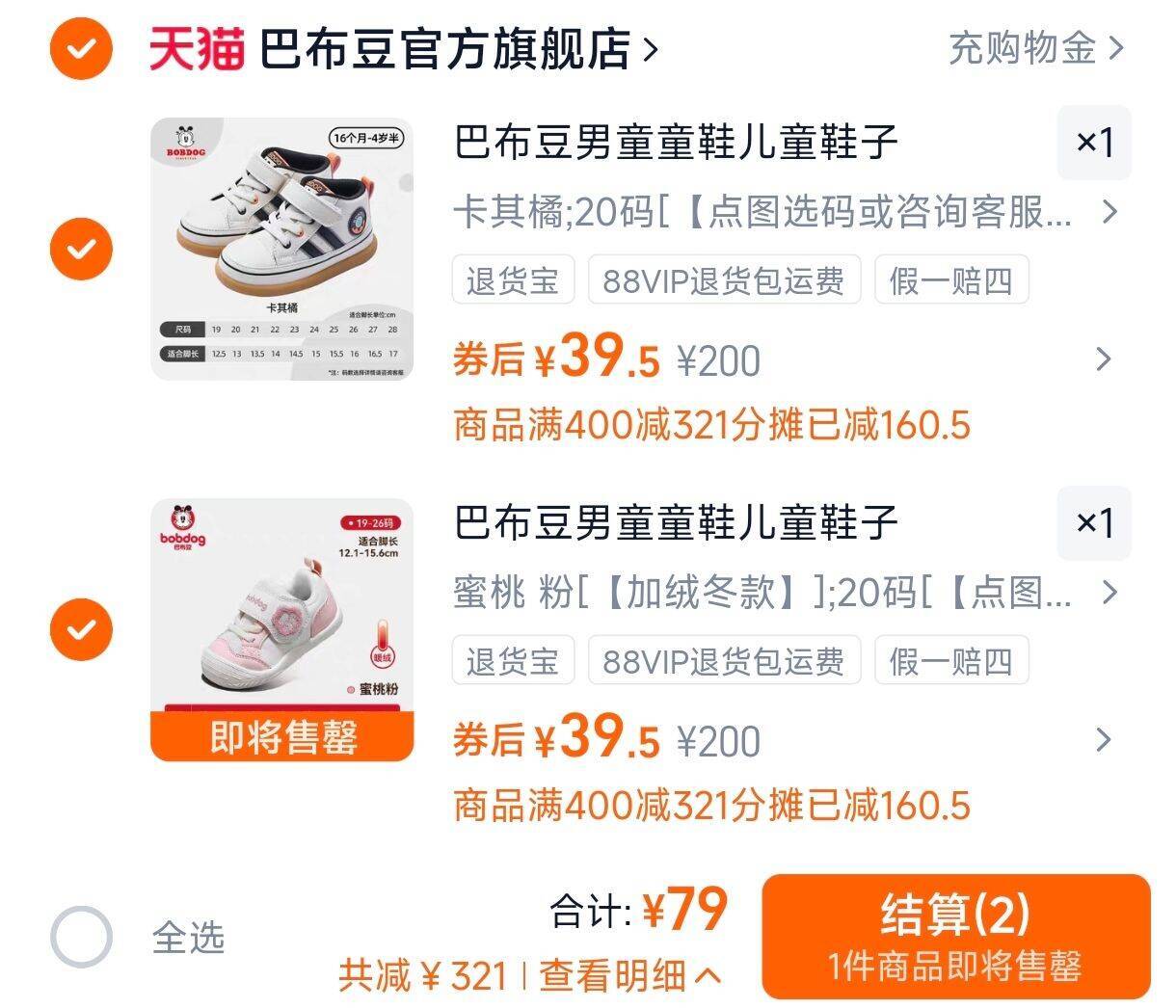The width and height of the screenshot is (1176, 1008).
Task: Deselect the 蜜桃粉 shoe item
Action: tap(81, 629)
